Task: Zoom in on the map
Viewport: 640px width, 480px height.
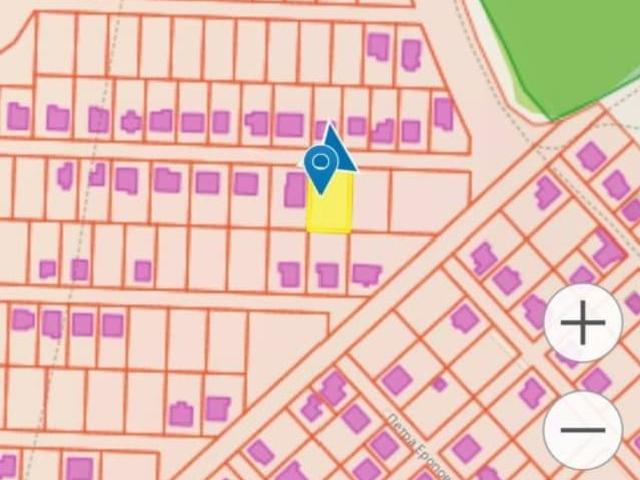Action: [583, 323]
